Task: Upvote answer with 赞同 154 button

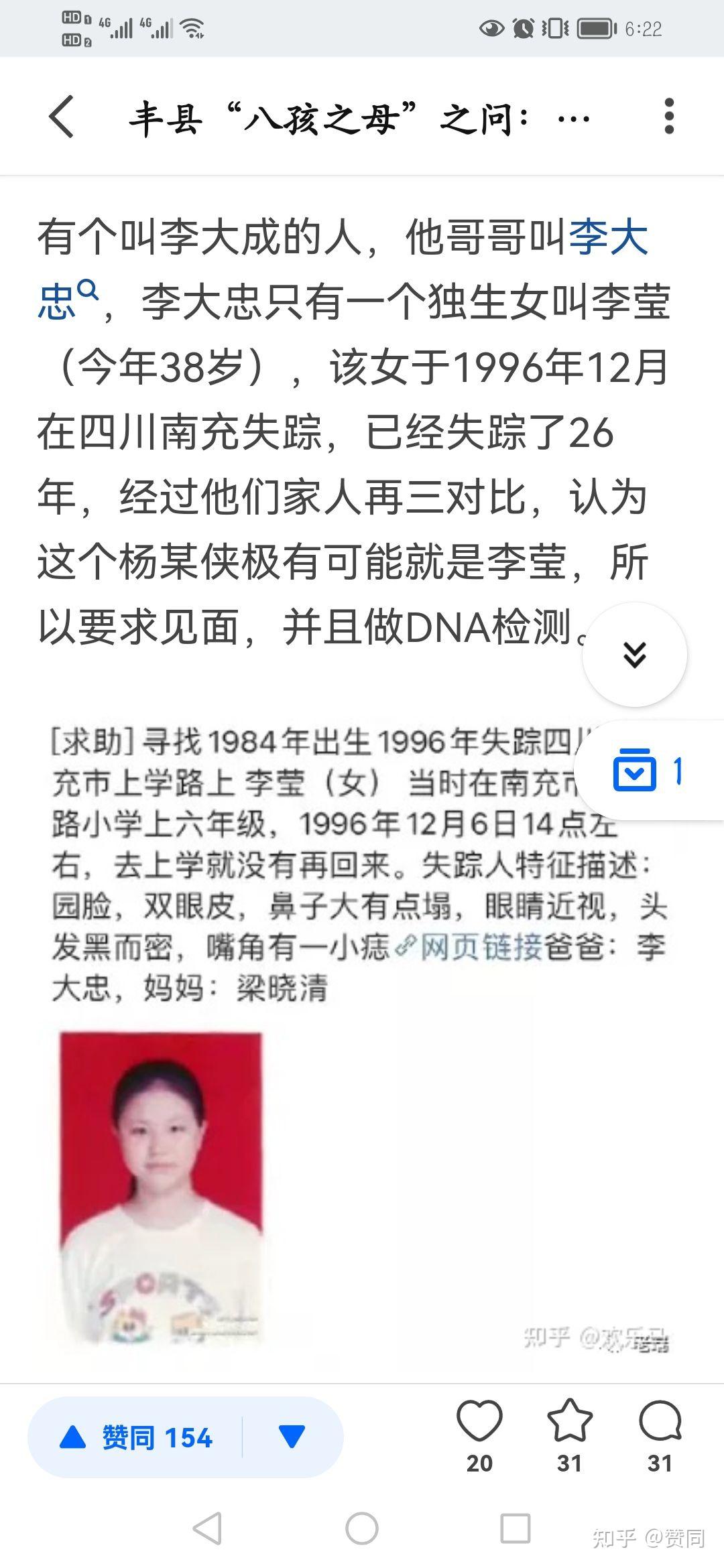Action: (136, 1438)
